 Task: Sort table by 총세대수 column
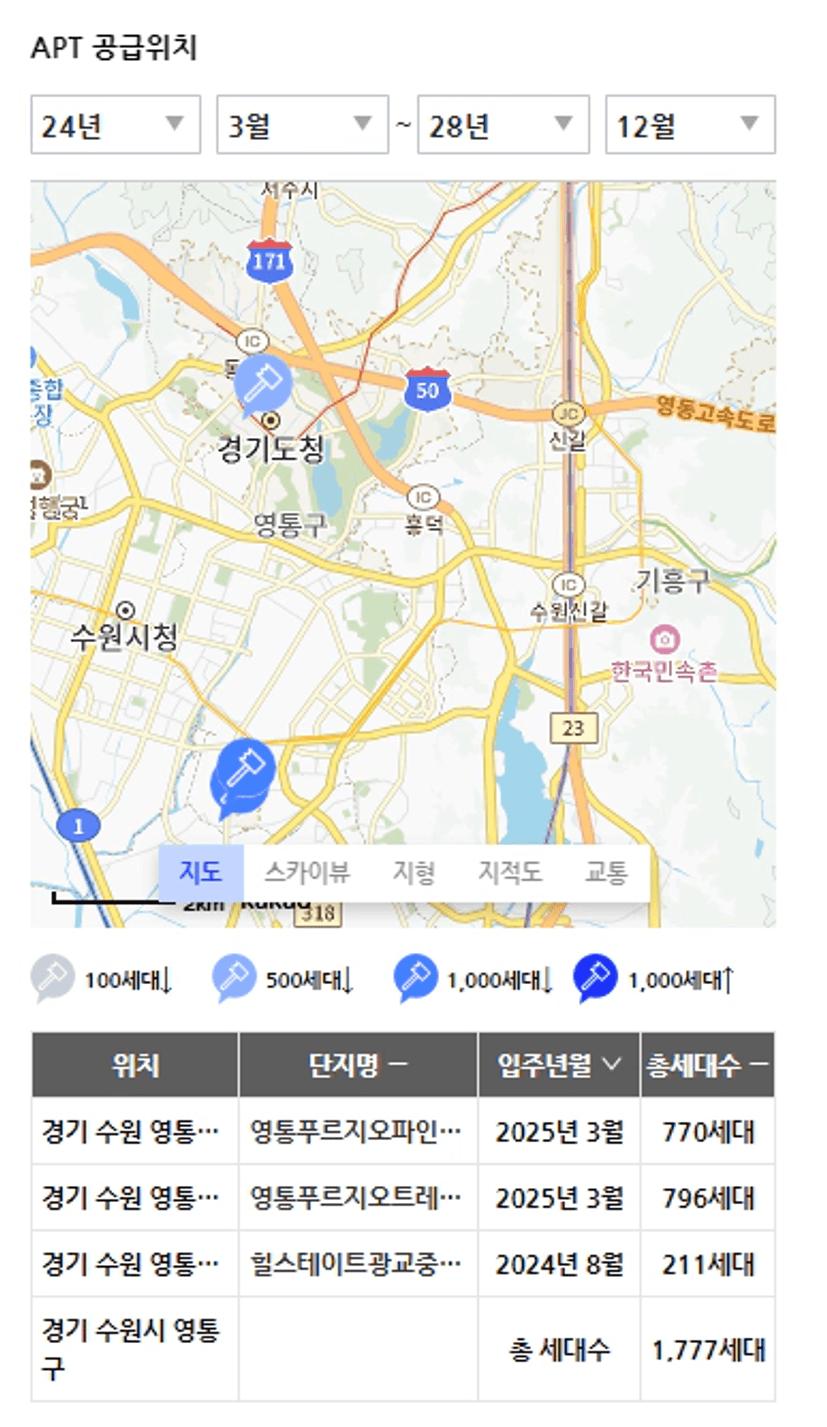pyautogui.click(x=707, y=1066)
